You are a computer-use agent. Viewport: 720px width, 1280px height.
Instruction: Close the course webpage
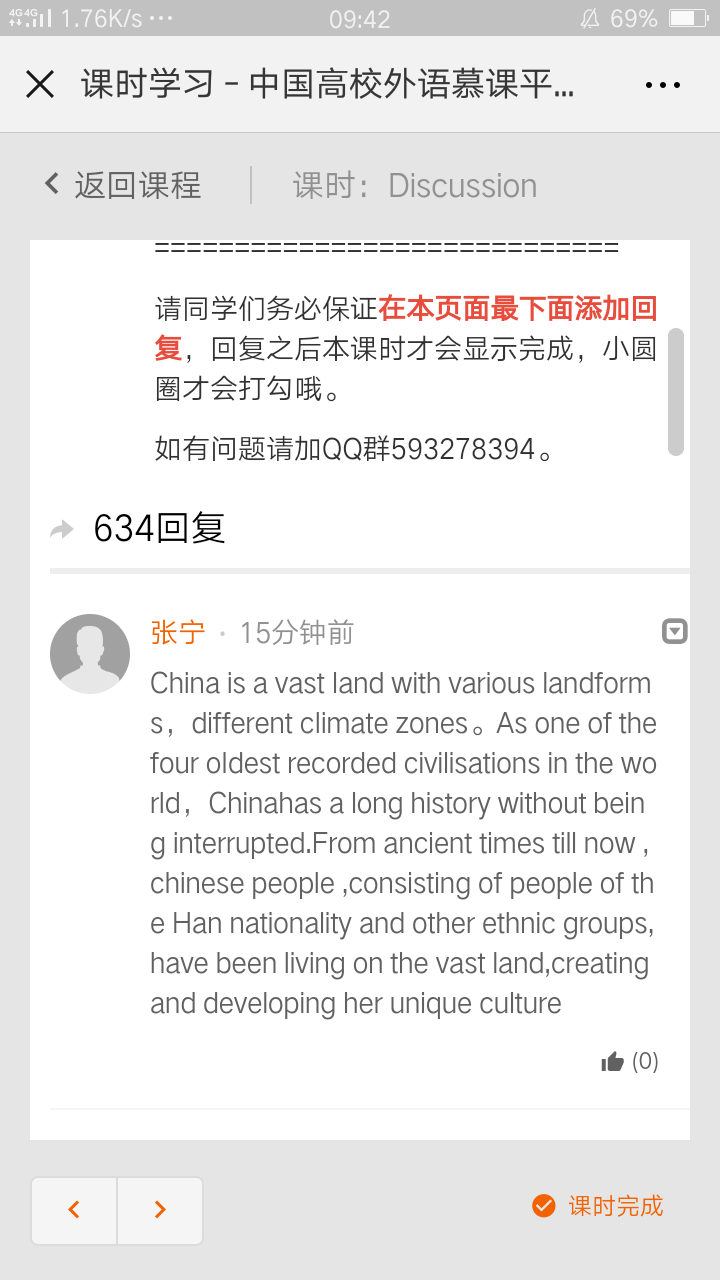pyautogui.click(x=40, y=85)
